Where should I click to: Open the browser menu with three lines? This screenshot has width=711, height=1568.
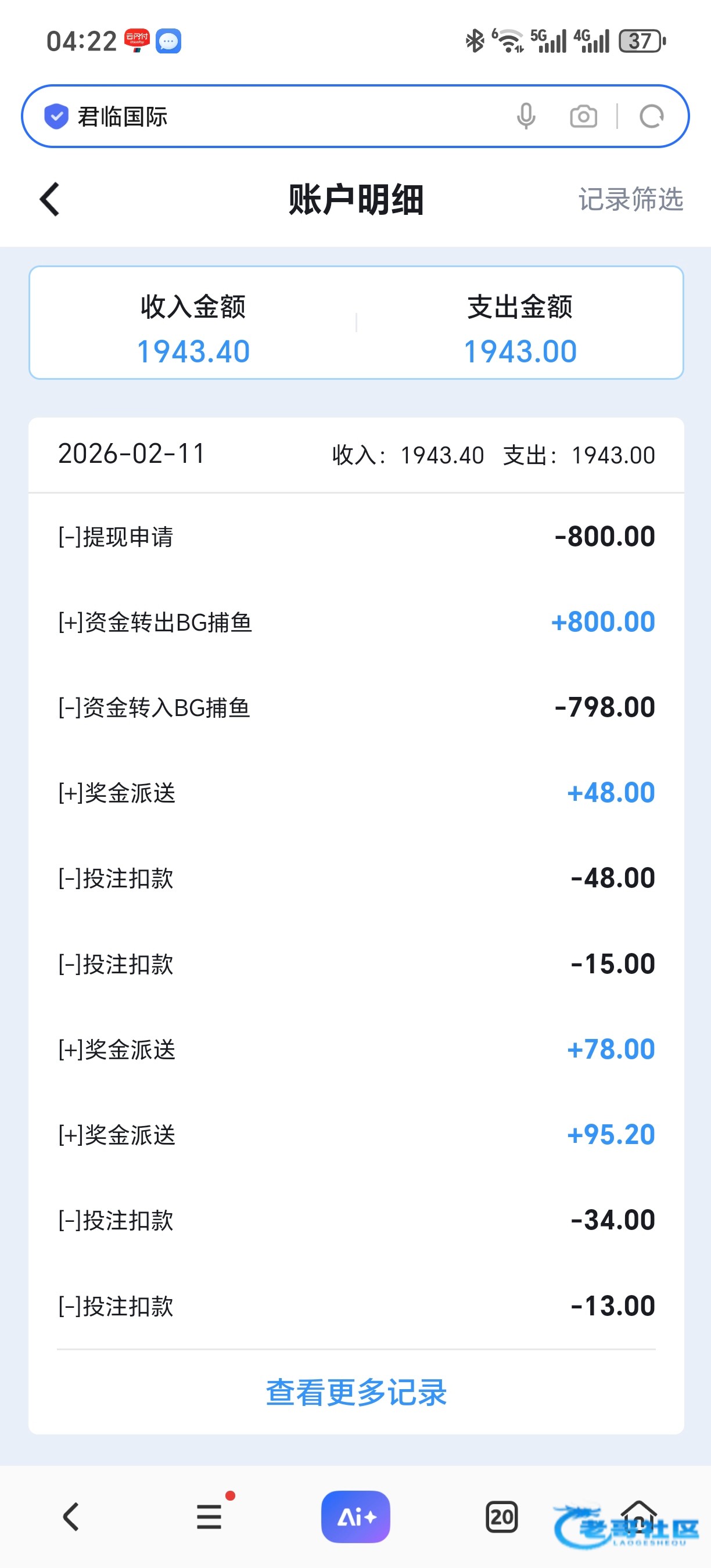click(x=209, y=1516)
